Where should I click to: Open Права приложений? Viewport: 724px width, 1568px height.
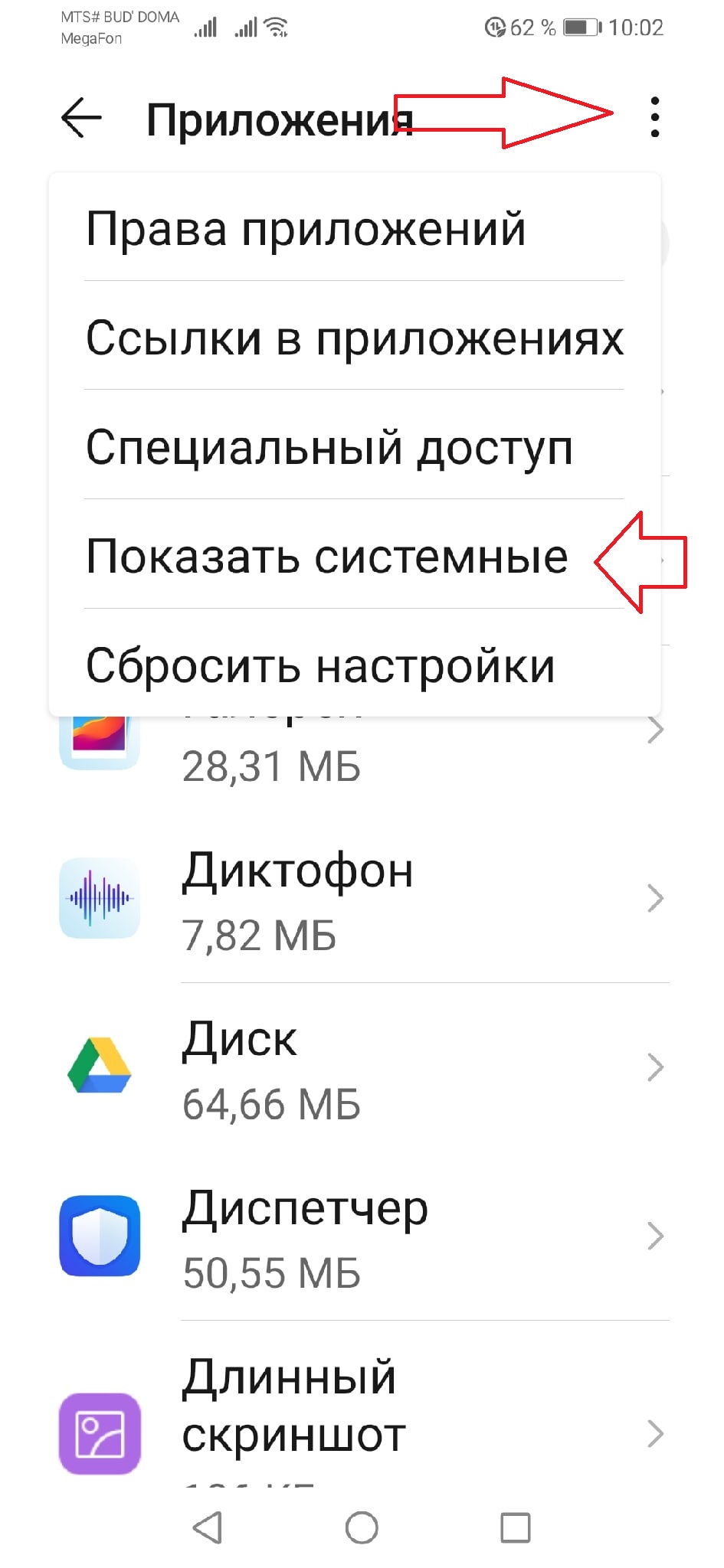(354, 227)
